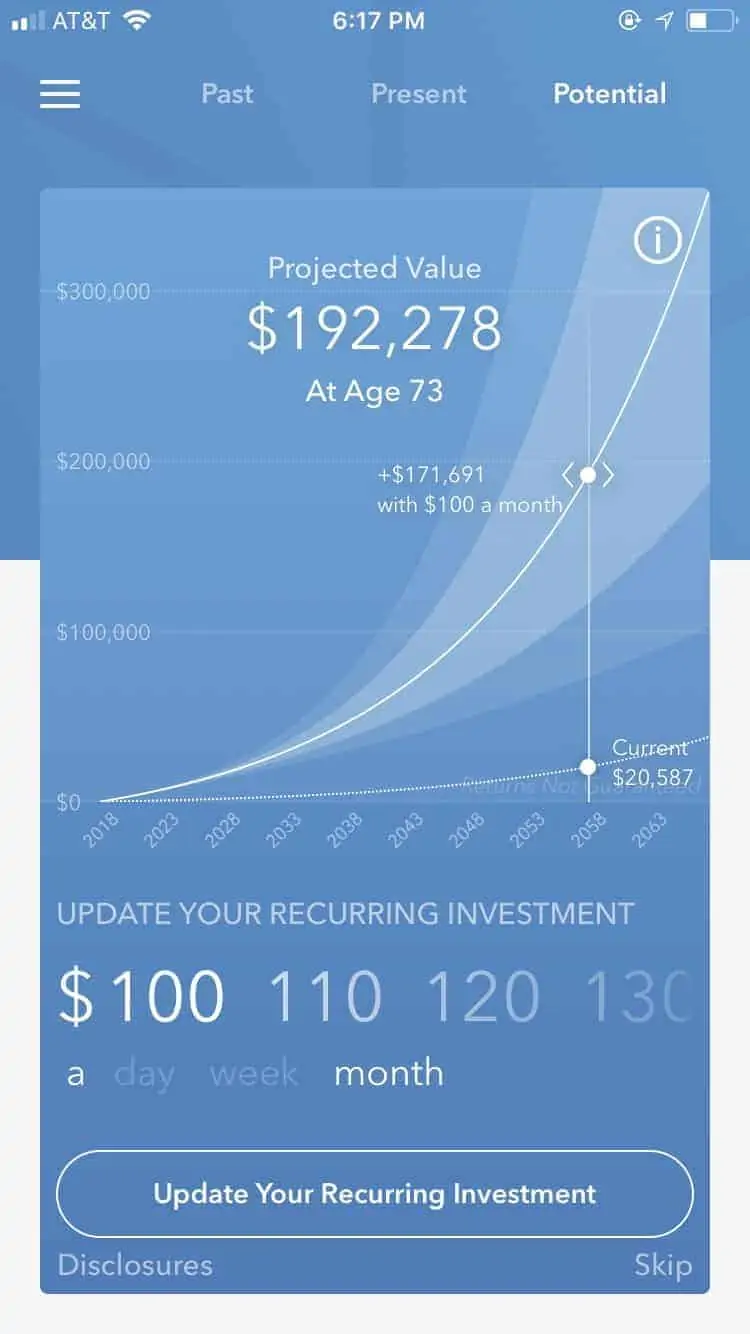Open the Disclosures link
750x1334 pixels.
136,1265
